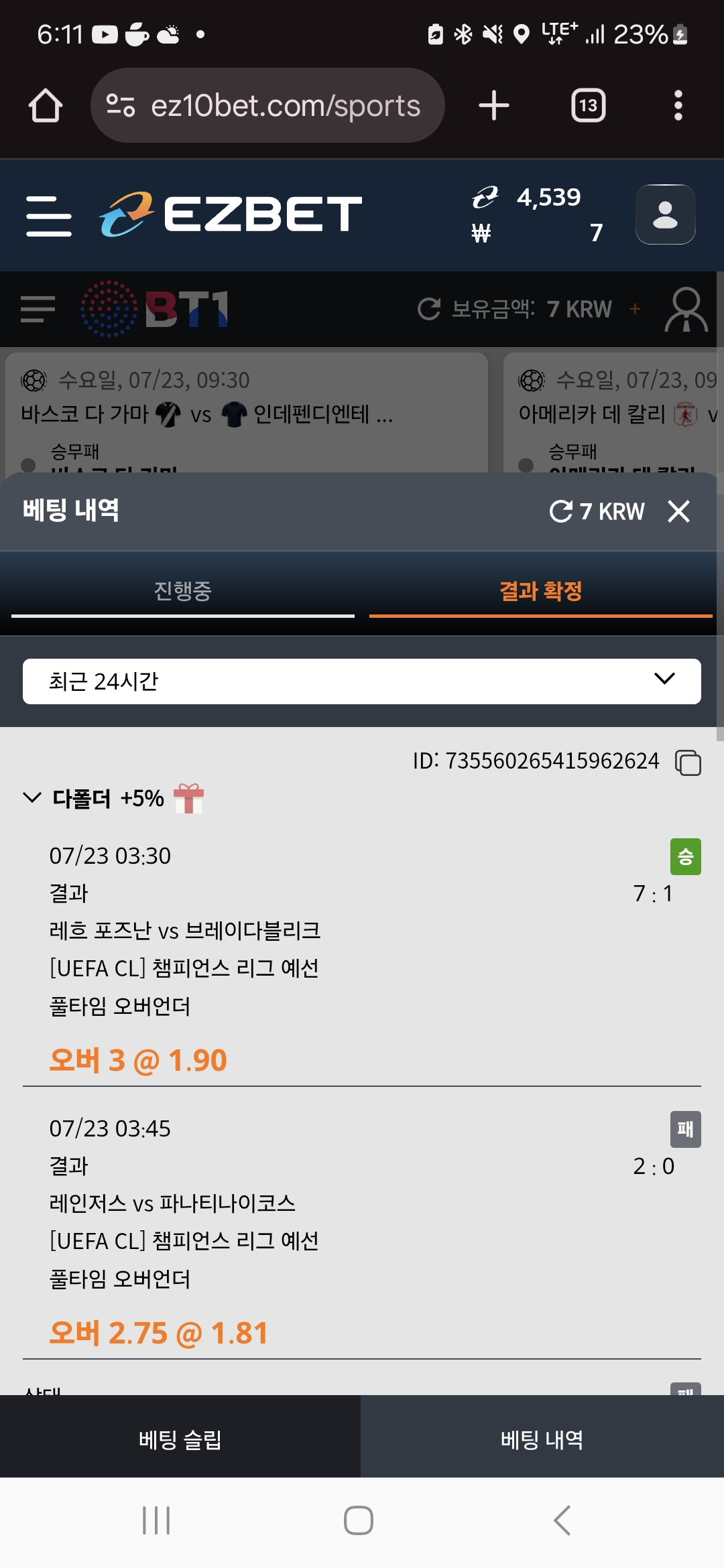Open recent apps from the navigation bar

point(156,1520)
